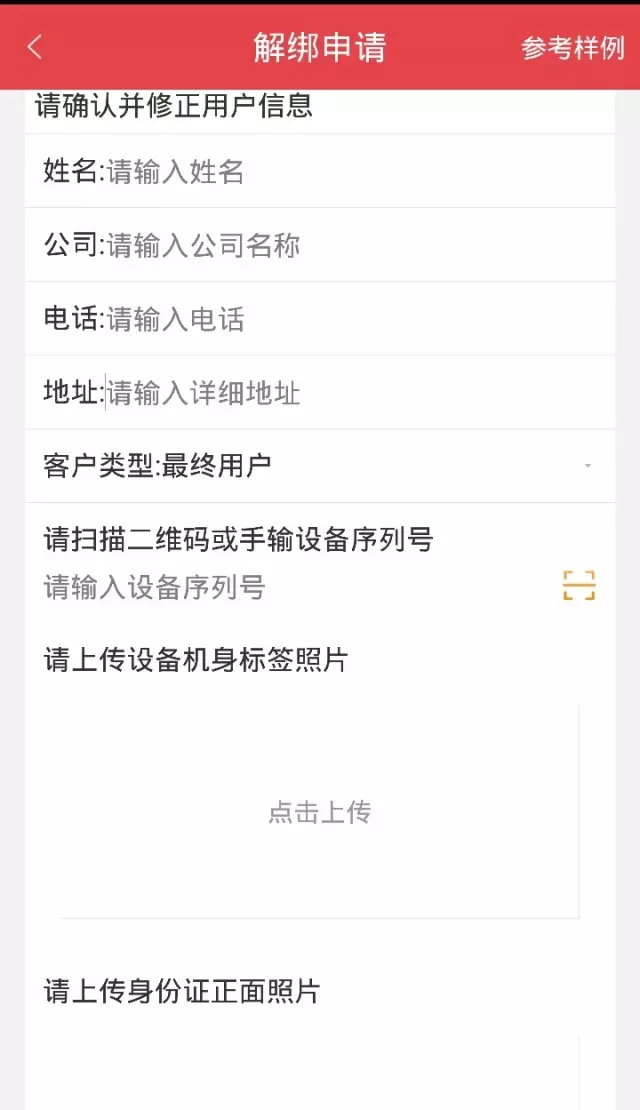Scan the device QR code
This screenshot has width=640, height=1110.
point(578,585)
